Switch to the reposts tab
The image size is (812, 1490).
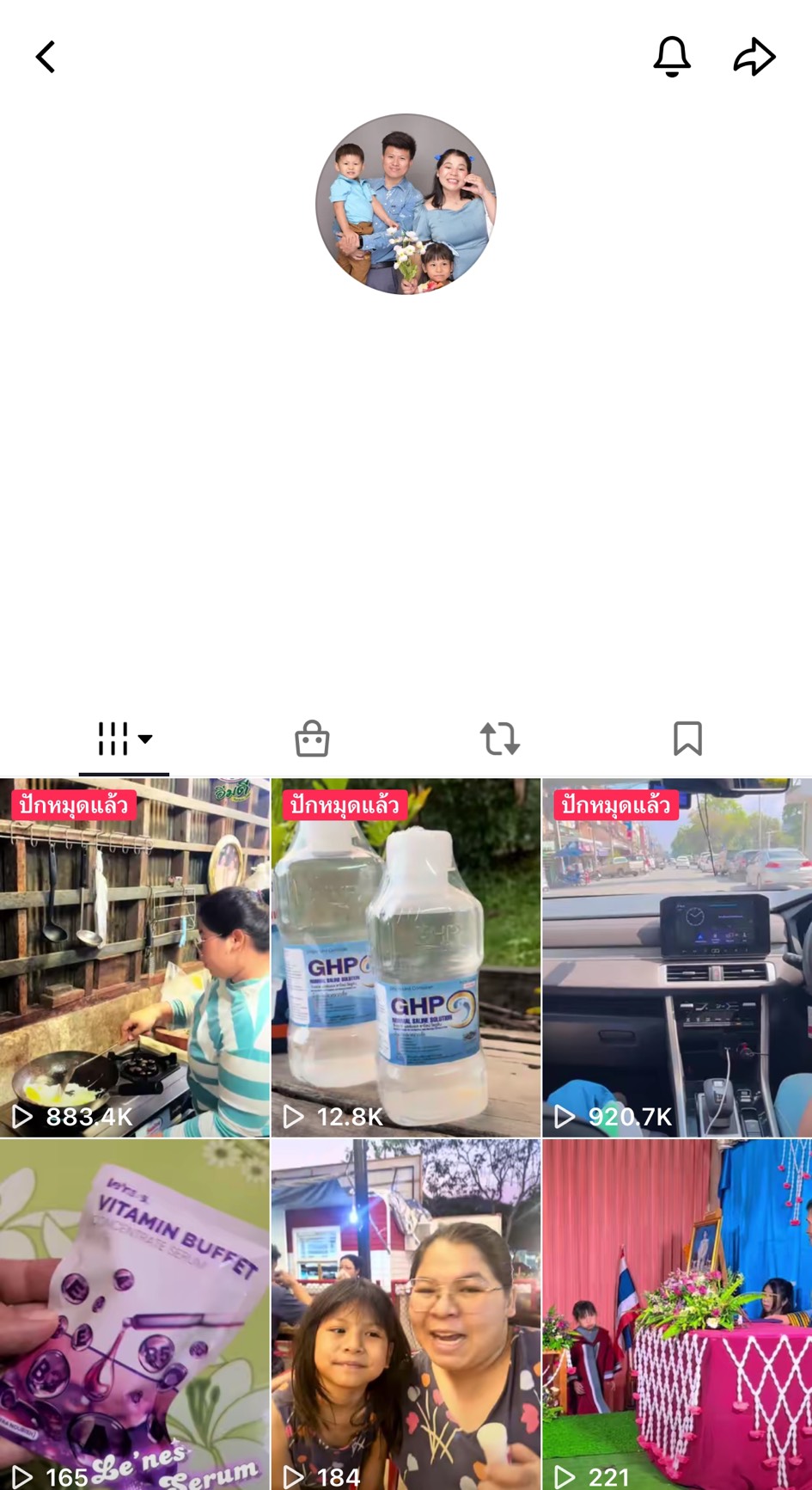[499, 739]
